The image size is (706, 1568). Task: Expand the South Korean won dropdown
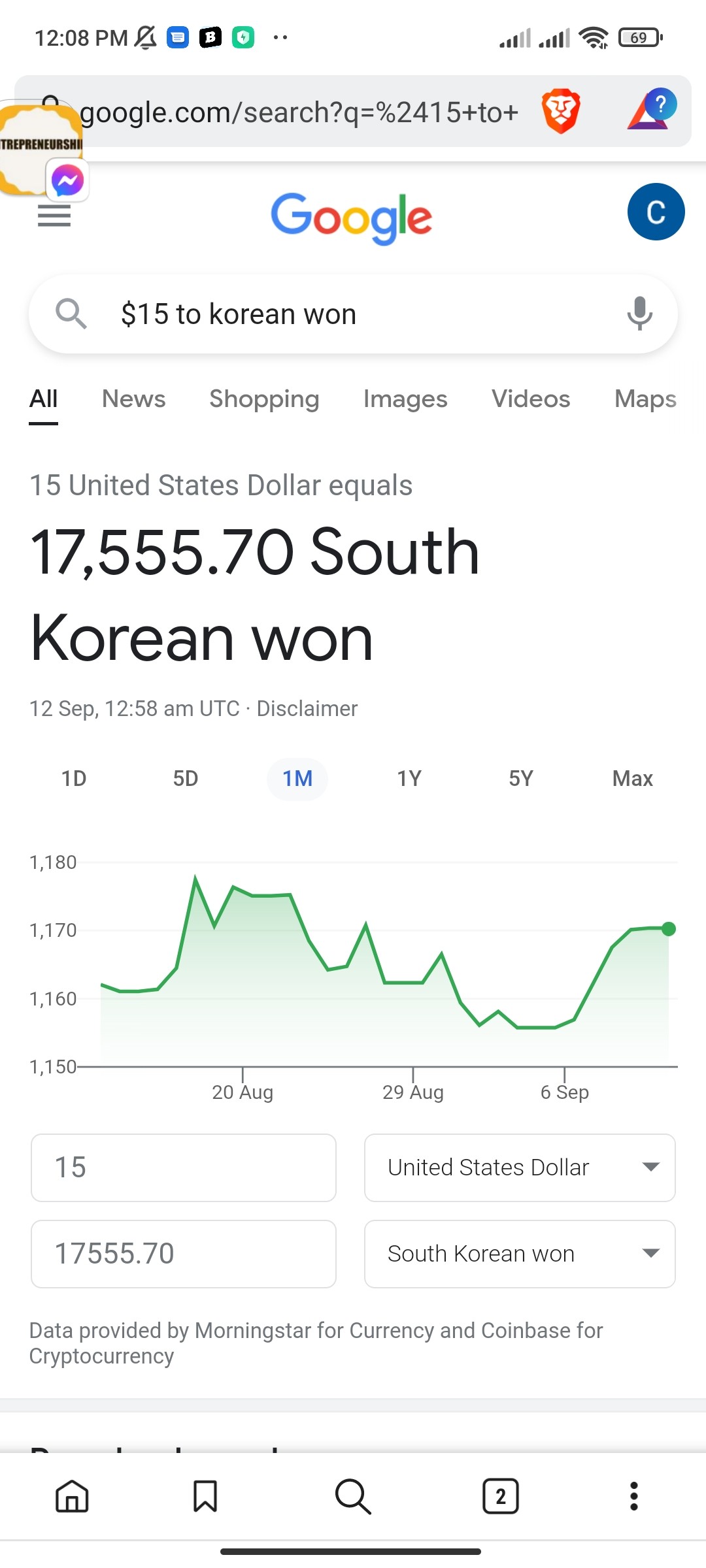point(520,1254)
